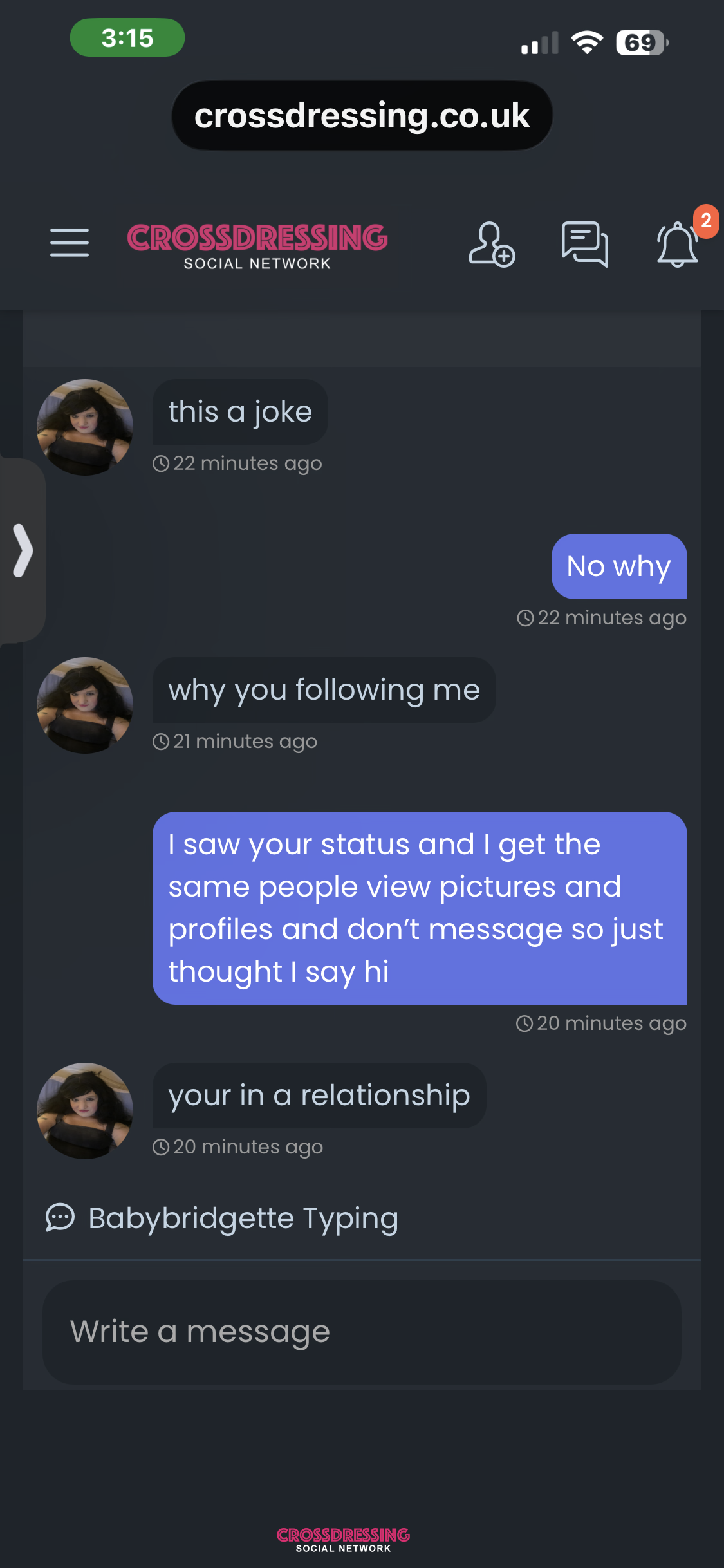Open the add friend requests icon

492,244
